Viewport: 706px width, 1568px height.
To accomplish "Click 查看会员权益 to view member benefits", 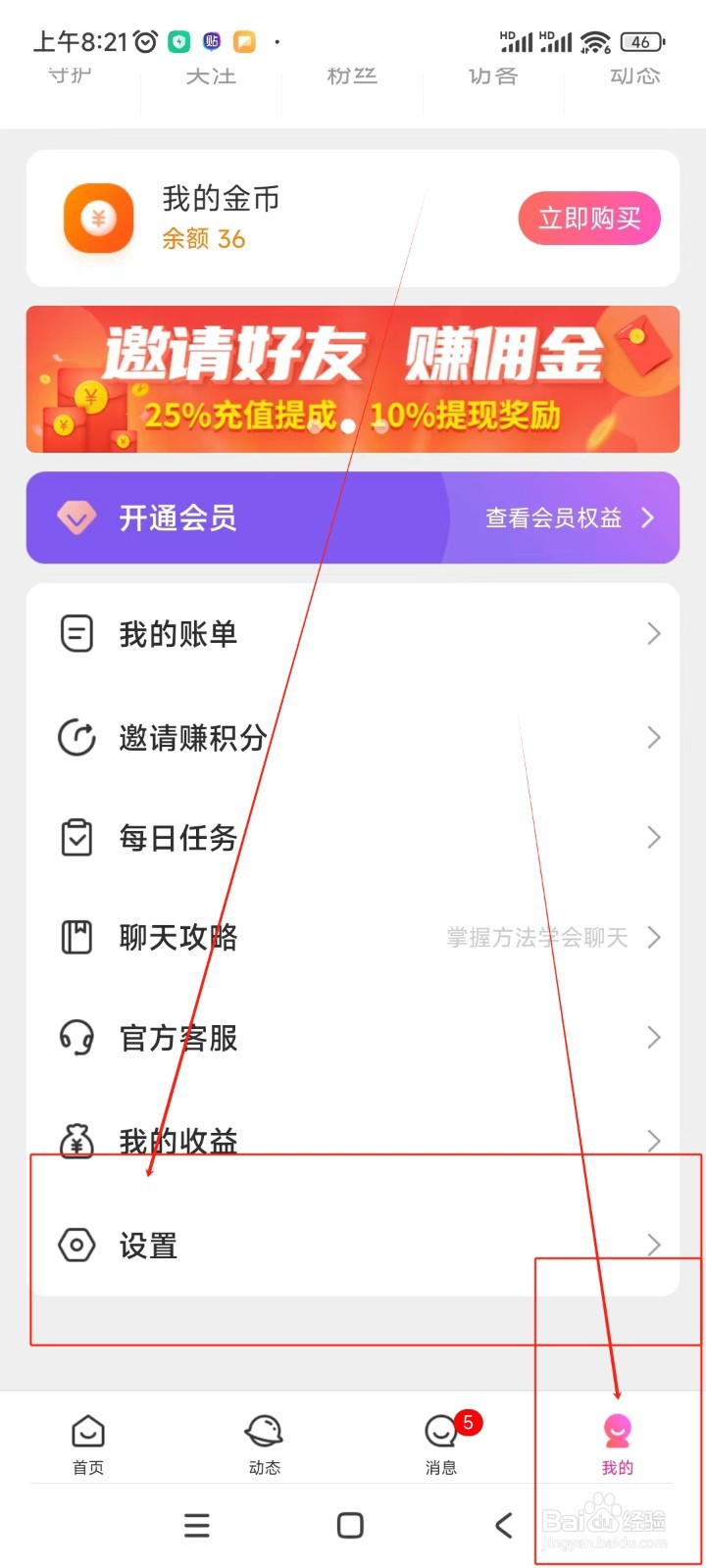I will pyautogui.click(x=554, y=518).
